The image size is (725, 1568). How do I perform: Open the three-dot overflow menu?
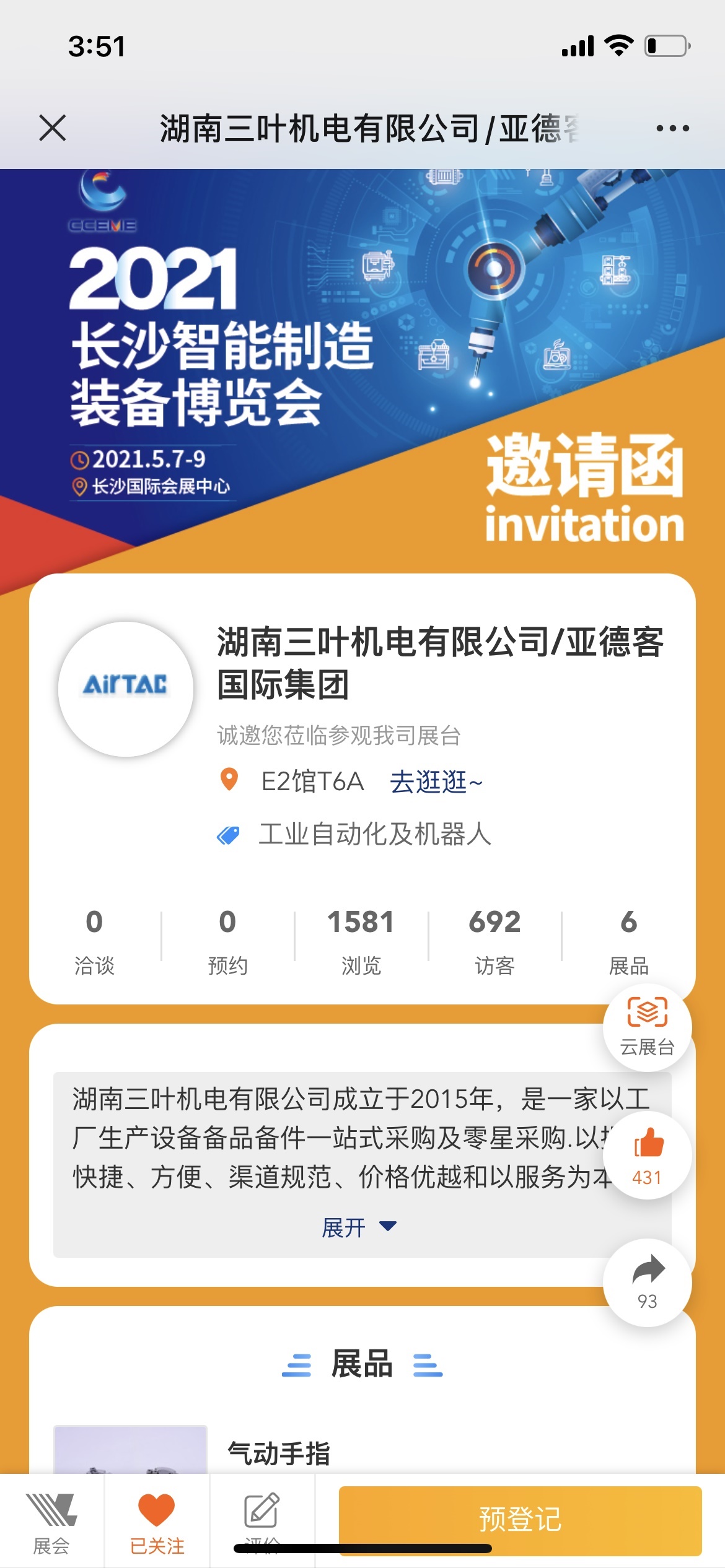[672, 128]
